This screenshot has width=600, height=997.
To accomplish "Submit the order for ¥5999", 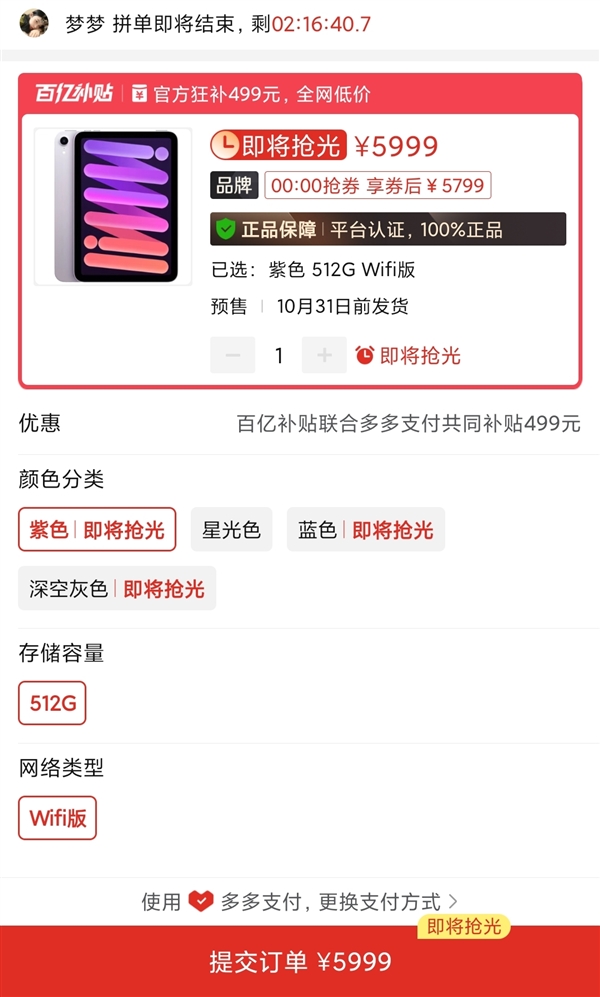I will [300, 962].
